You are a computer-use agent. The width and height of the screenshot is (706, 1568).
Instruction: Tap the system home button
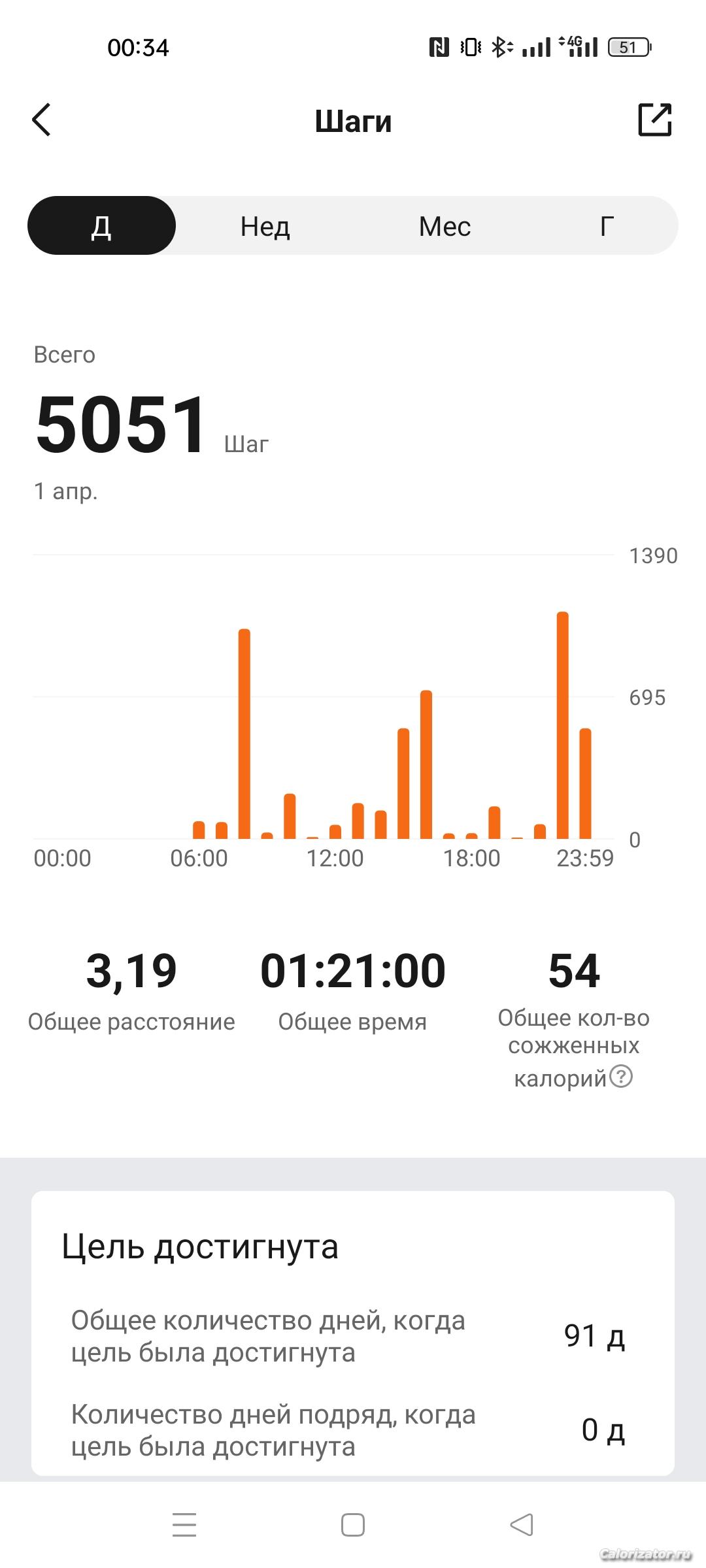(353, 1525)
